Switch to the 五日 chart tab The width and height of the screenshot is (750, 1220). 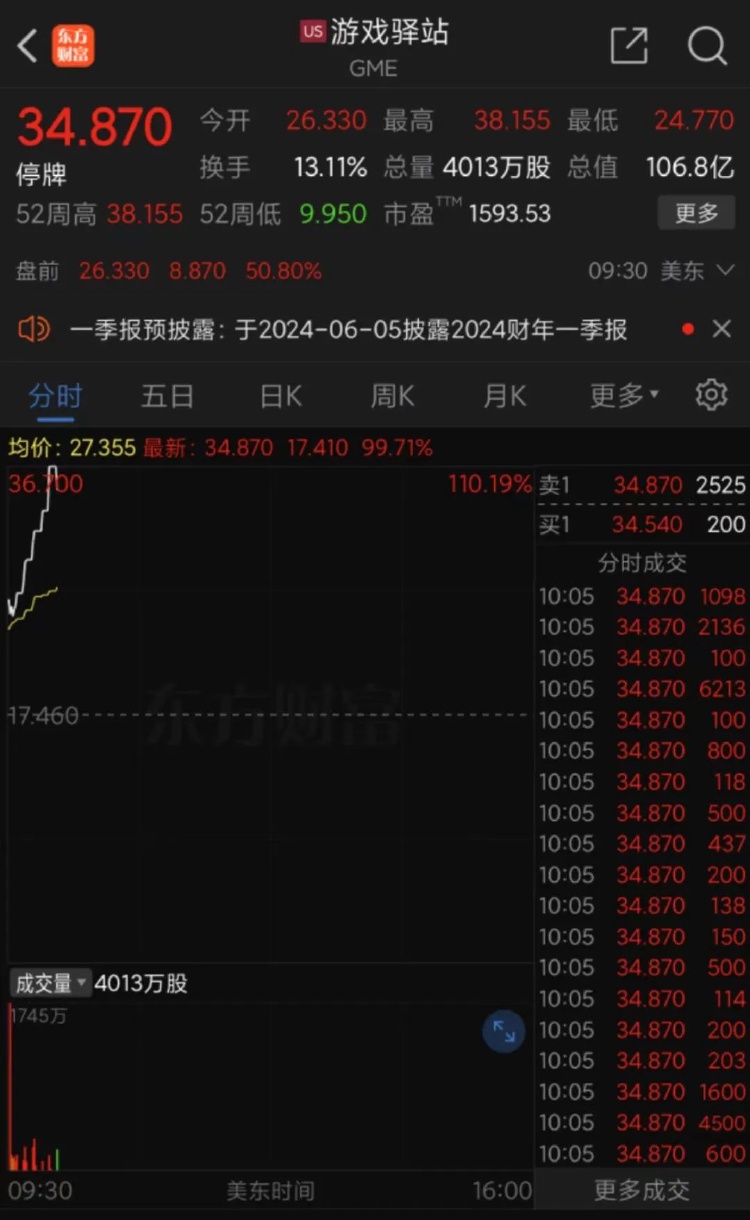[167, 396]
